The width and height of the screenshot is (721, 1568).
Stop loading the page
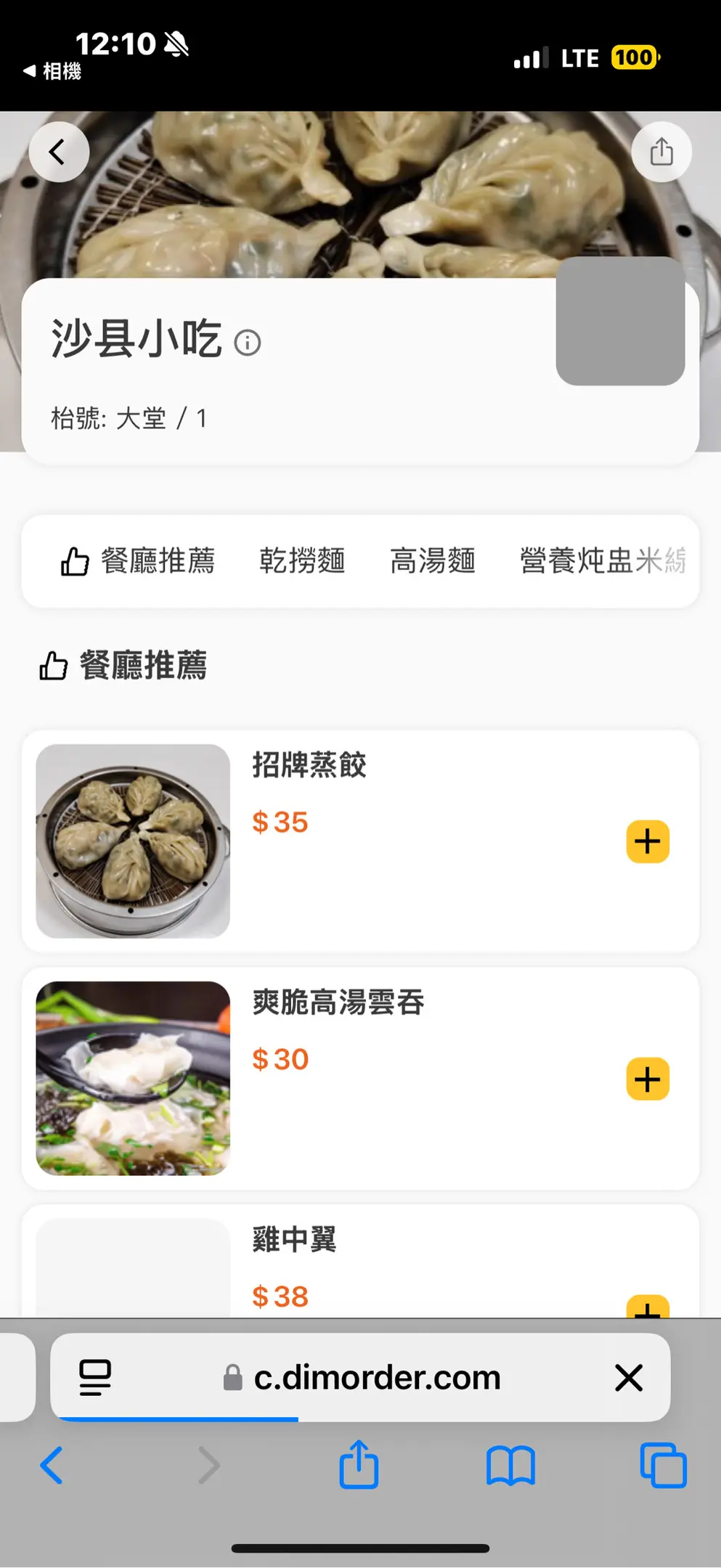[628, 1377]
